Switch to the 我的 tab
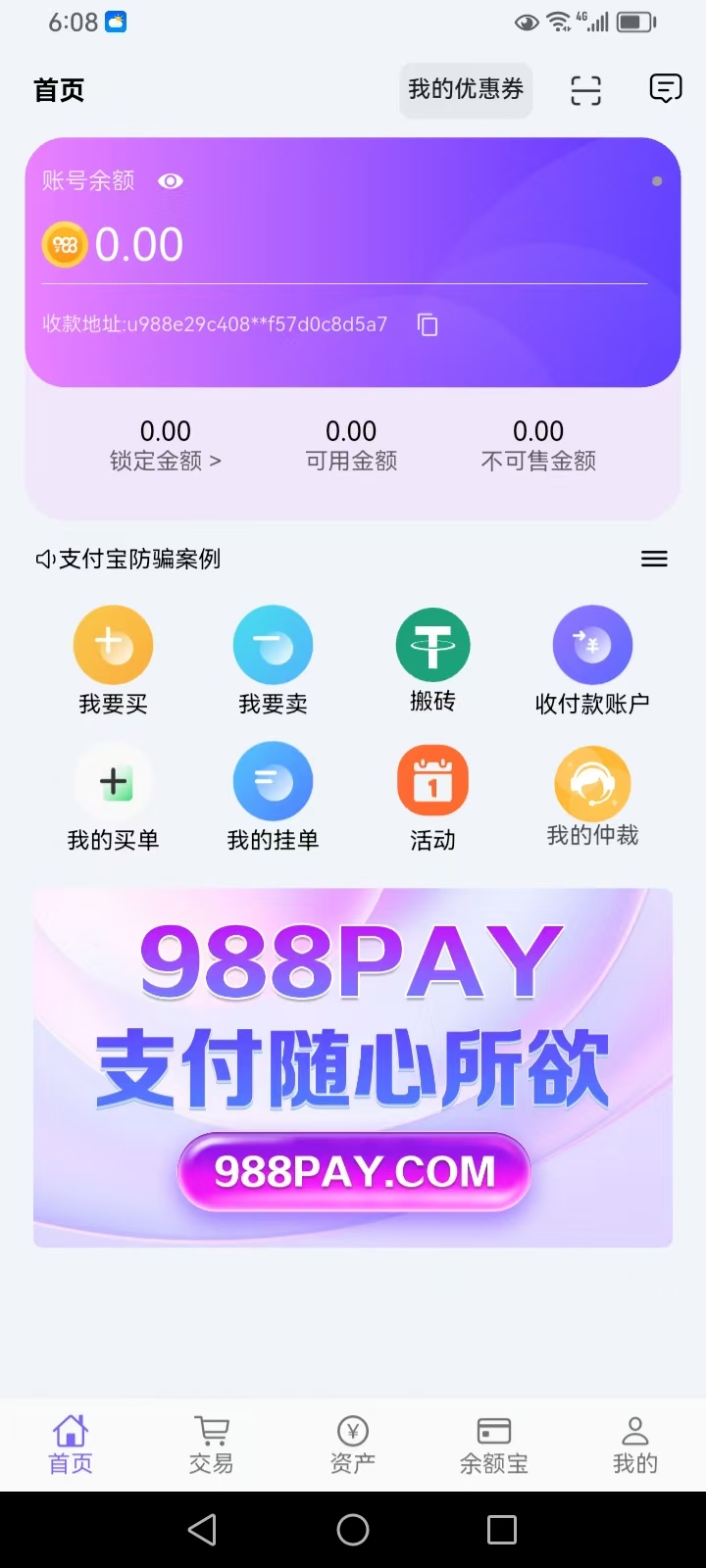Image resolution: width=706 pixels, height=1568 pixels. (635, 1445)
